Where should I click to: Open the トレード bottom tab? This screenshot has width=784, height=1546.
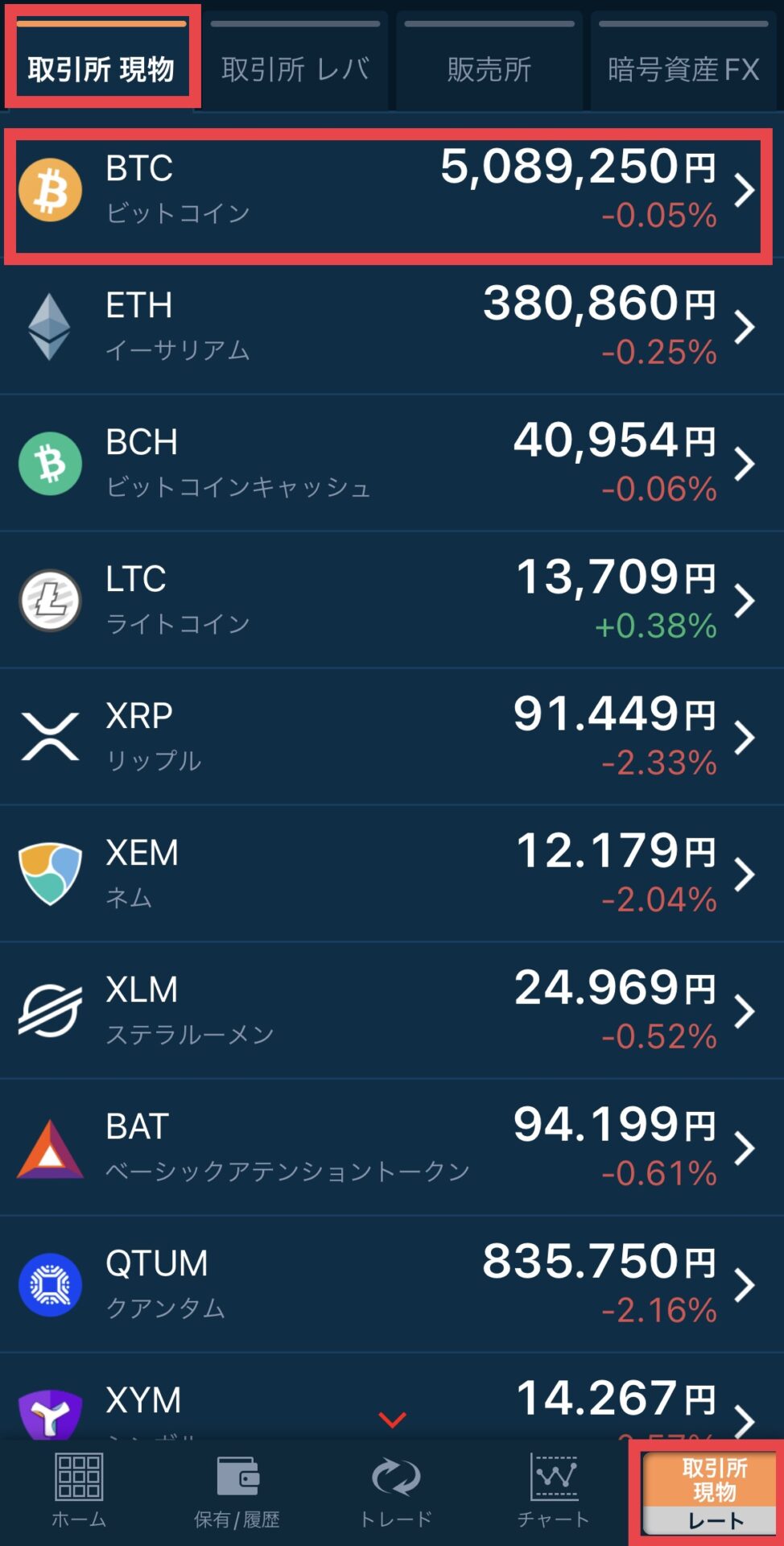(x=395, y=1491)
